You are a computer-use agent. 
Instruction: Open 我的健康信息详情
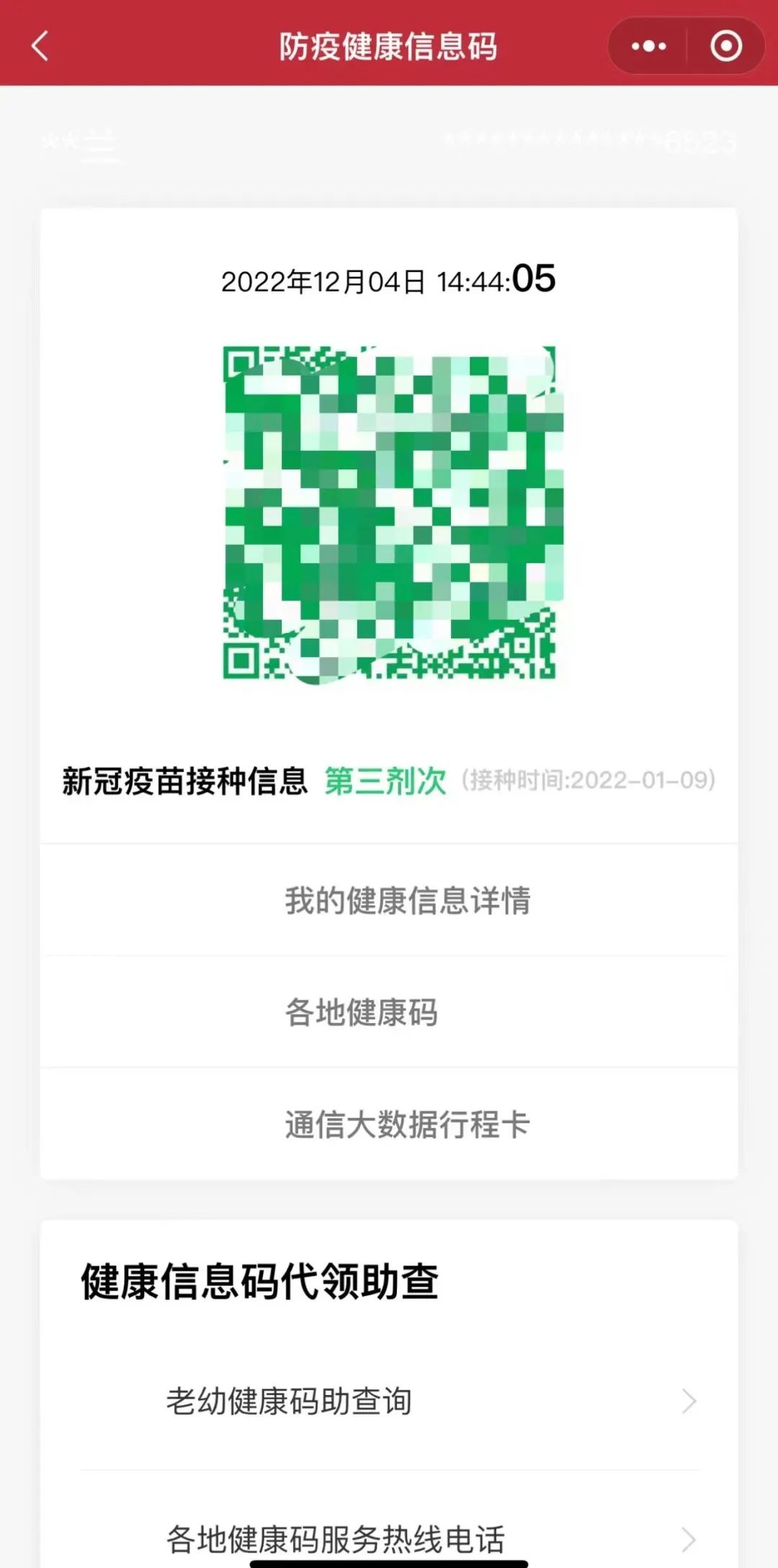pyautogui.click(x=407, y=901)
